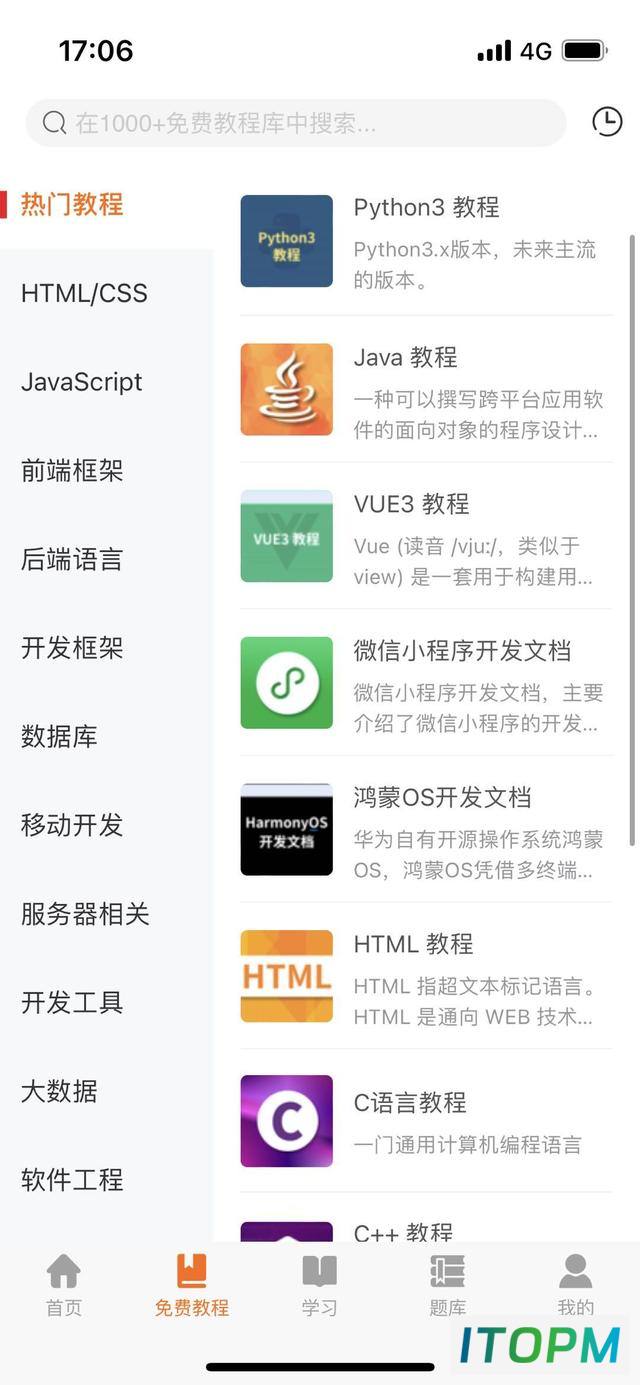Tap the tutorial search box
Screen dimensions: 640x1385
[296, 123]
